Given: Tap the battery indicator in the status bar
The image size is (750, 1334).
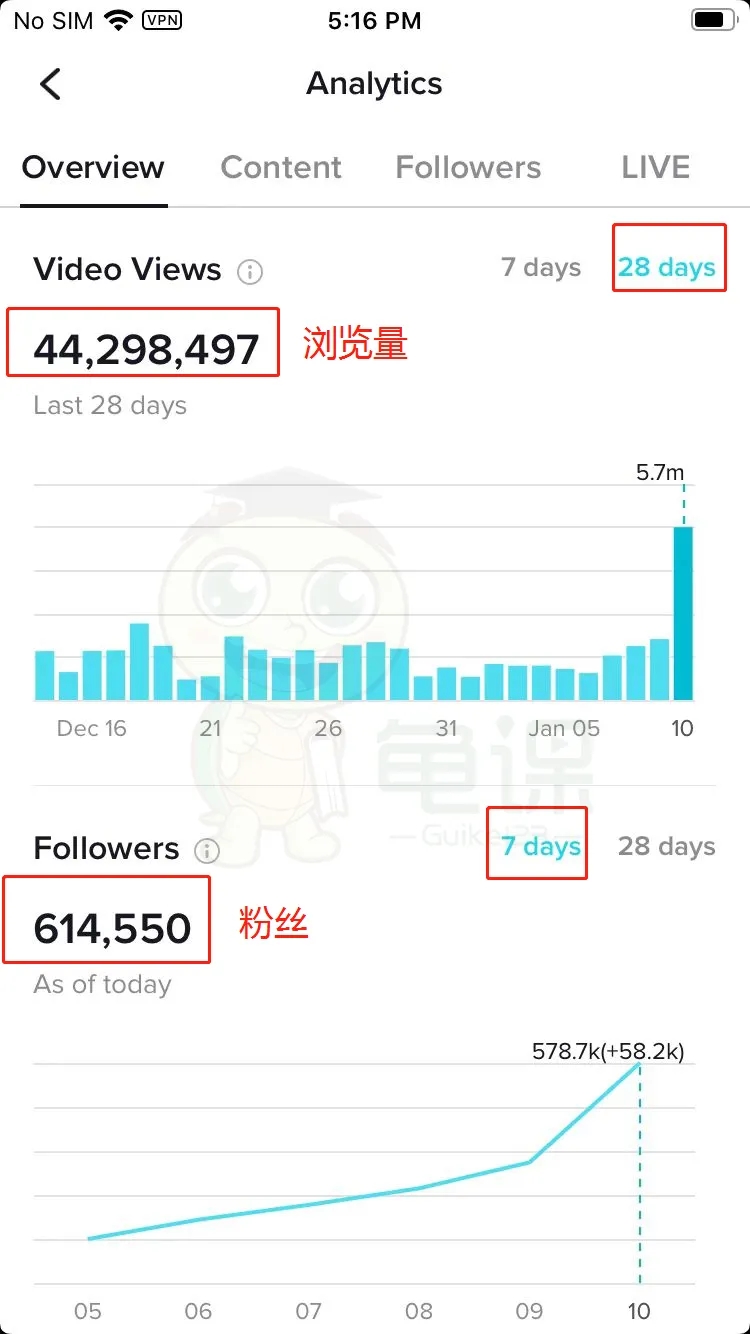Looking at the screenshot, I should point(711,18).
